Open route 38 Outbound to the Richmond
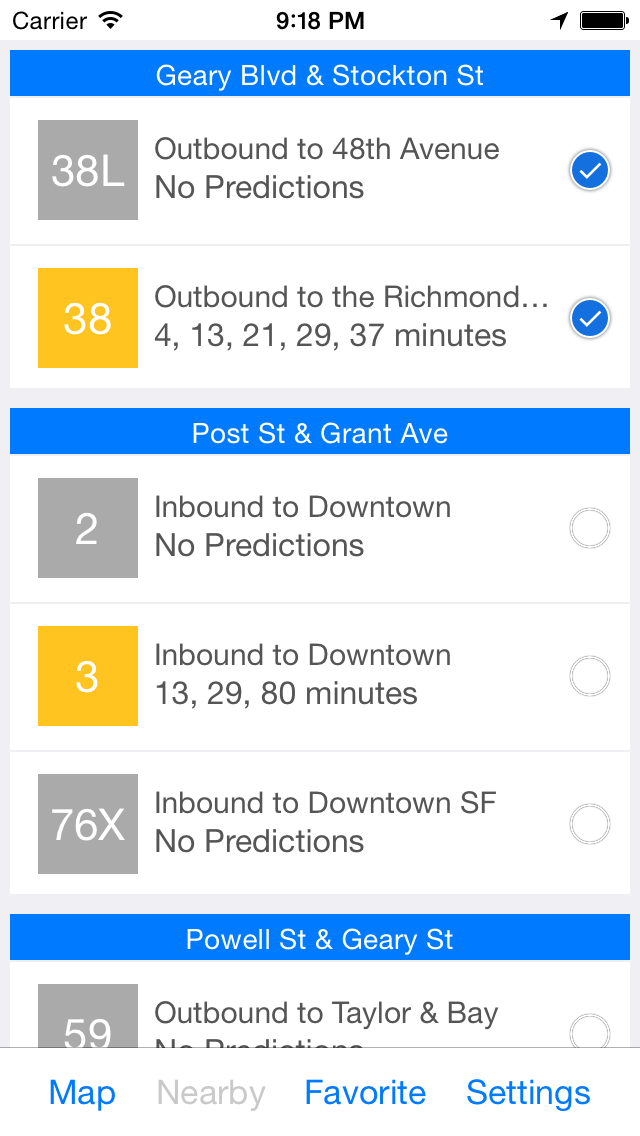The image size is (640, 1136). pos(320,318)
